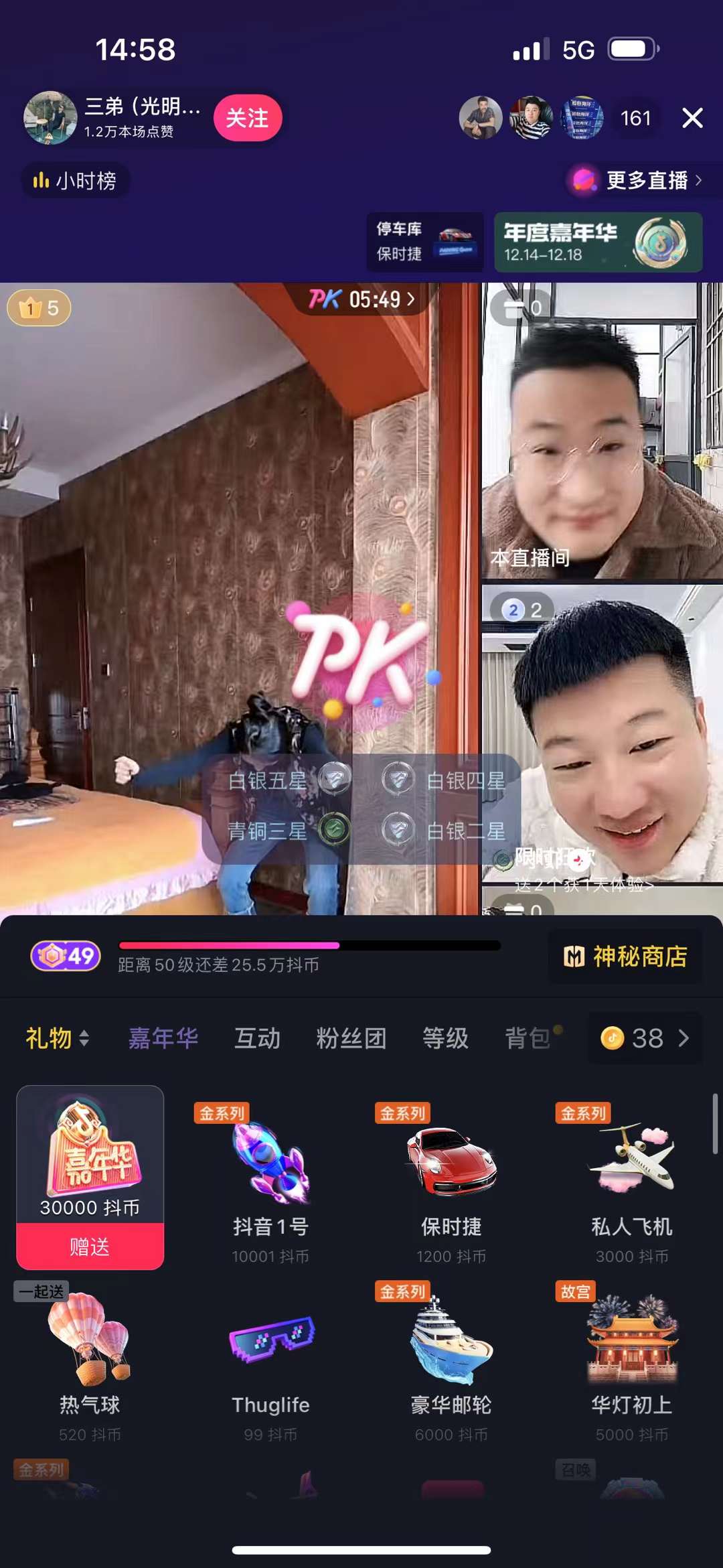Switch to the 粉丝团 tab

pos(351,1038)
